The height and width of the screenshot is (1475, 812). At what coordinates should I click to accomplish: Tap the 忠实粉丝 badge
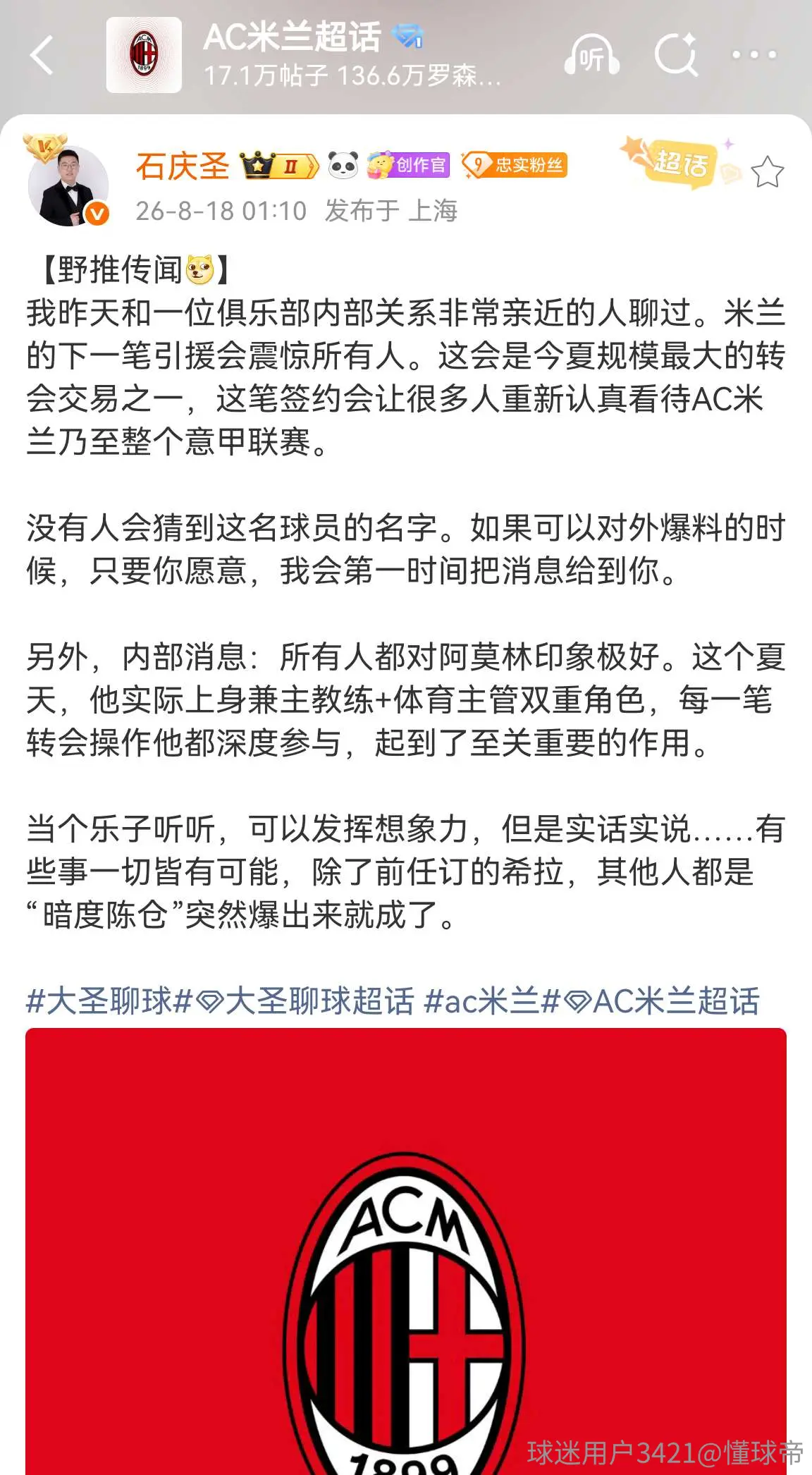(515, 165)
